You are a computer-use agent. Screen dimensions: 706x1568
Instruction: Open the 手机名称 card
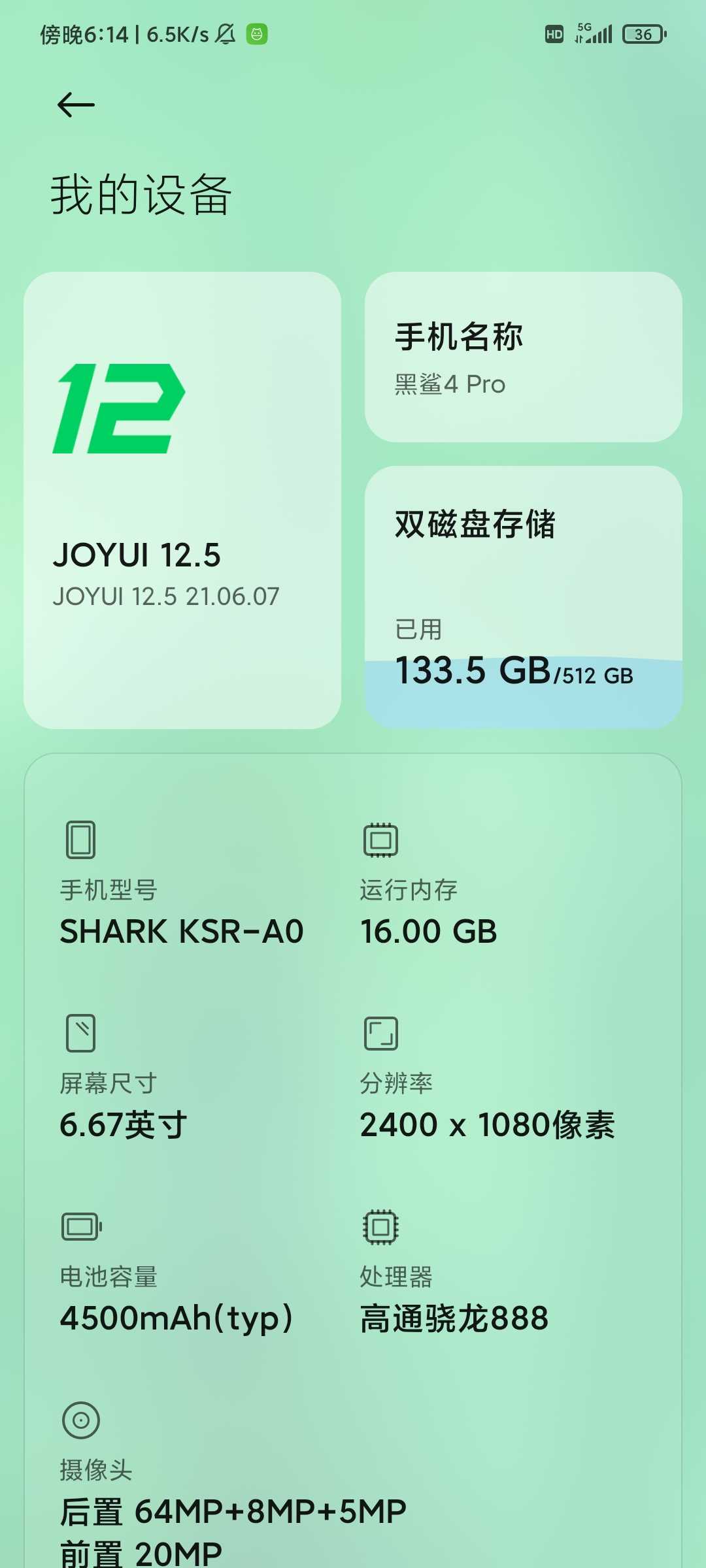[x=524, y=357]
